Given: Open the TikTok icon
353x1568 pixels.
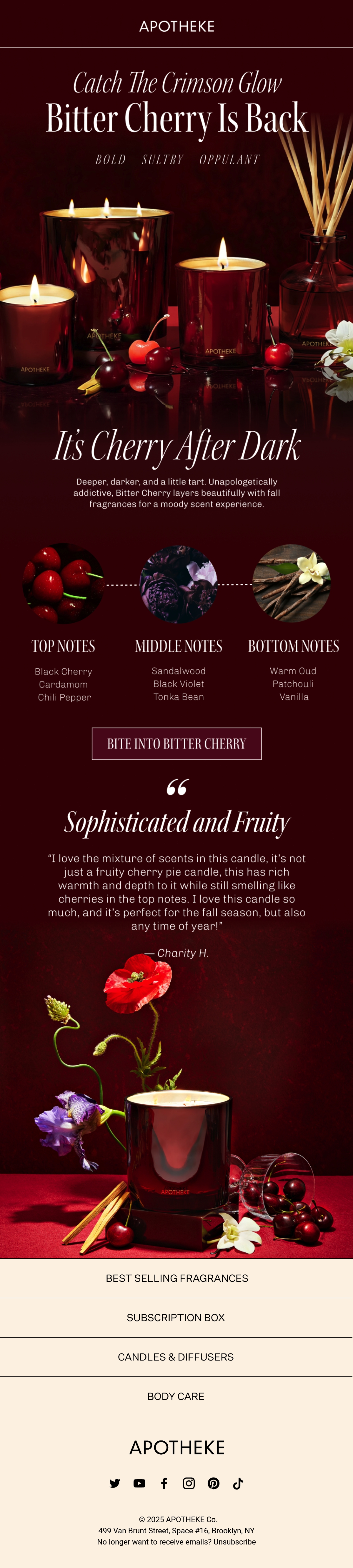Looking at the screenshot, I should pyautogui.click(x=238, y=1483).
